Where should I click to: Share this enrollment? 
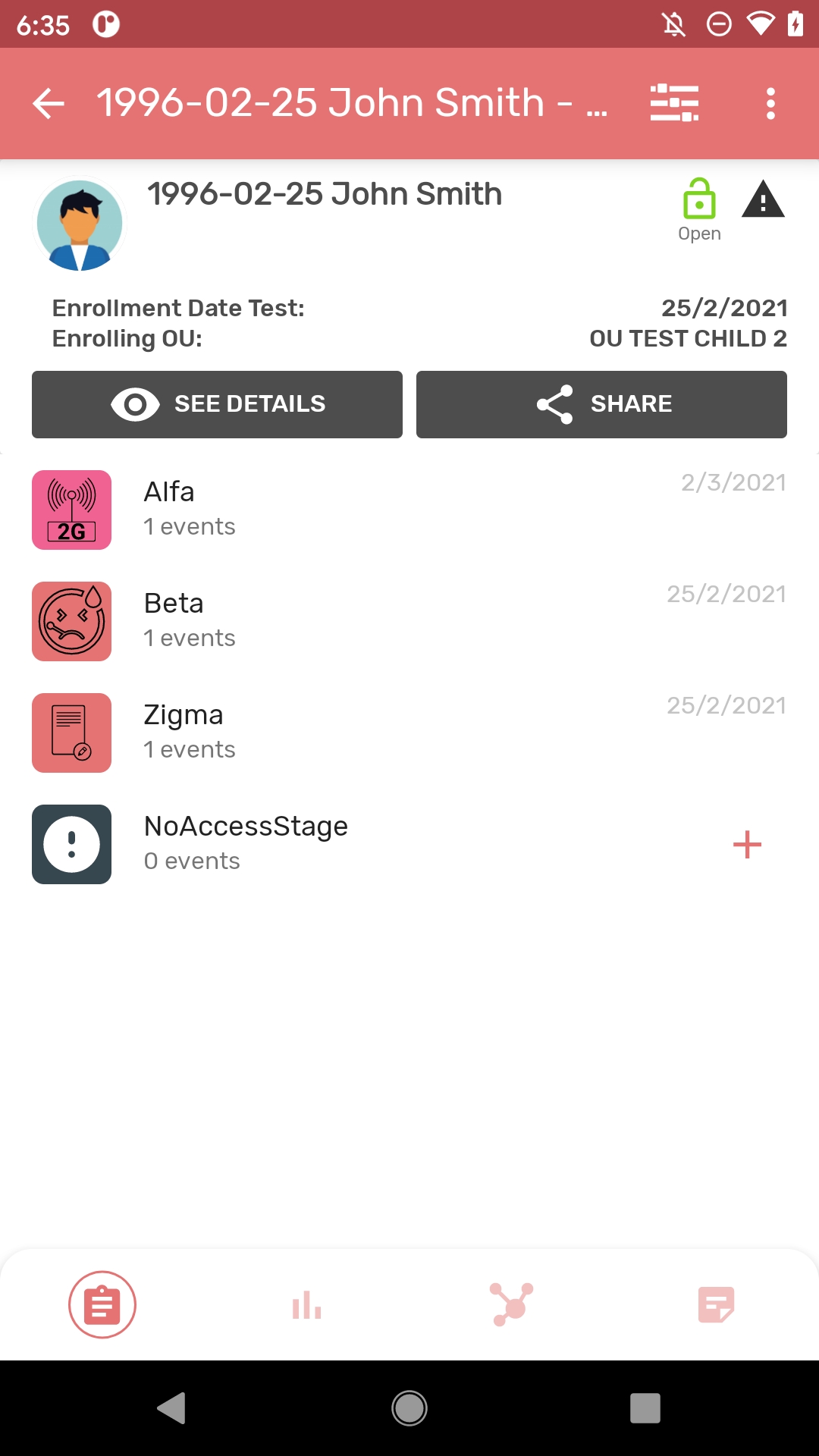click(601, 404)
